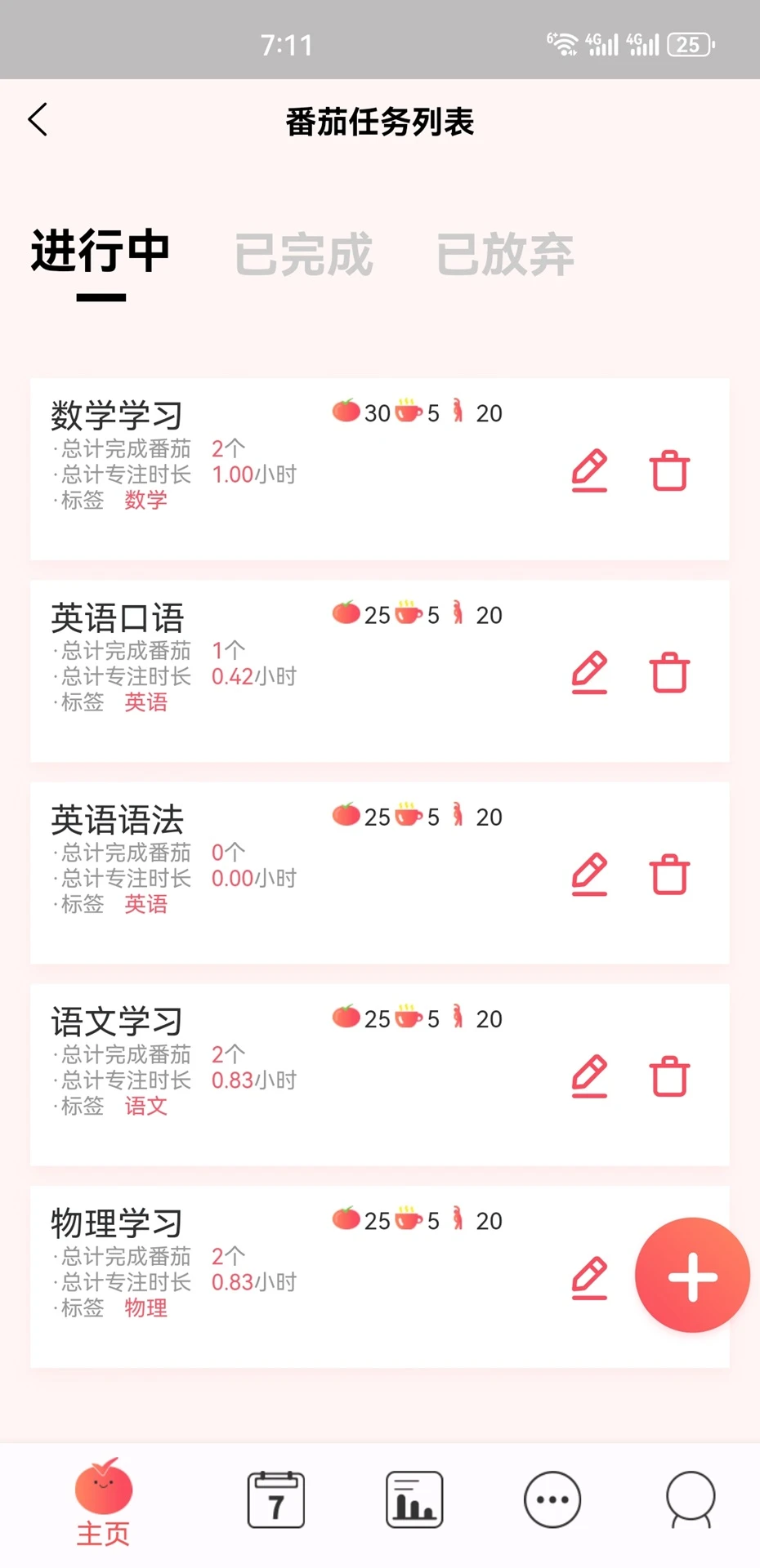Edit the 数学学习 task
This screenshot has height=1568, width=760.
(x=589, y=470)
